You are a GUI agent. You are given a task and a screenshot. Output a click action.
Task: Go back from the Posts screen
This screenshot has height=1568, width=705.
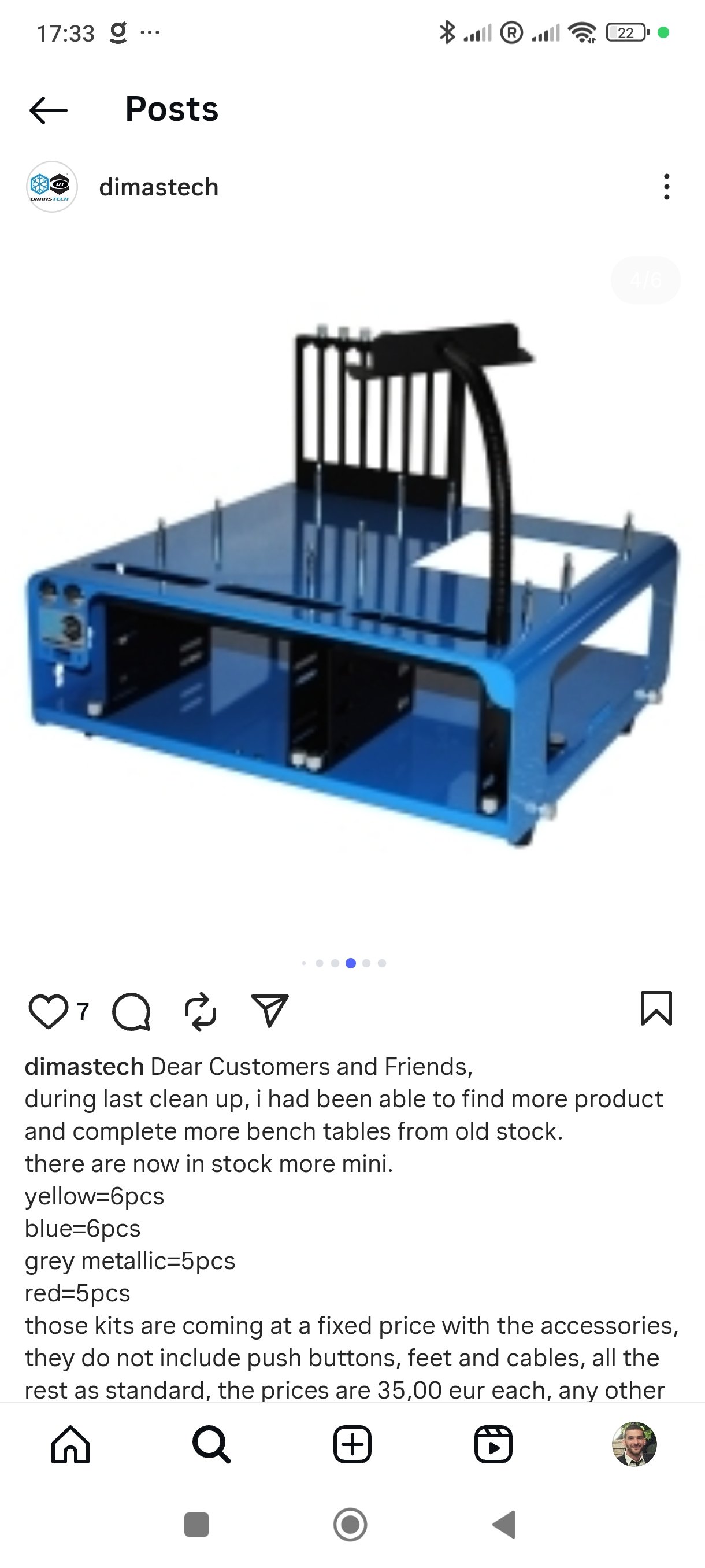[x=49, y=110]
